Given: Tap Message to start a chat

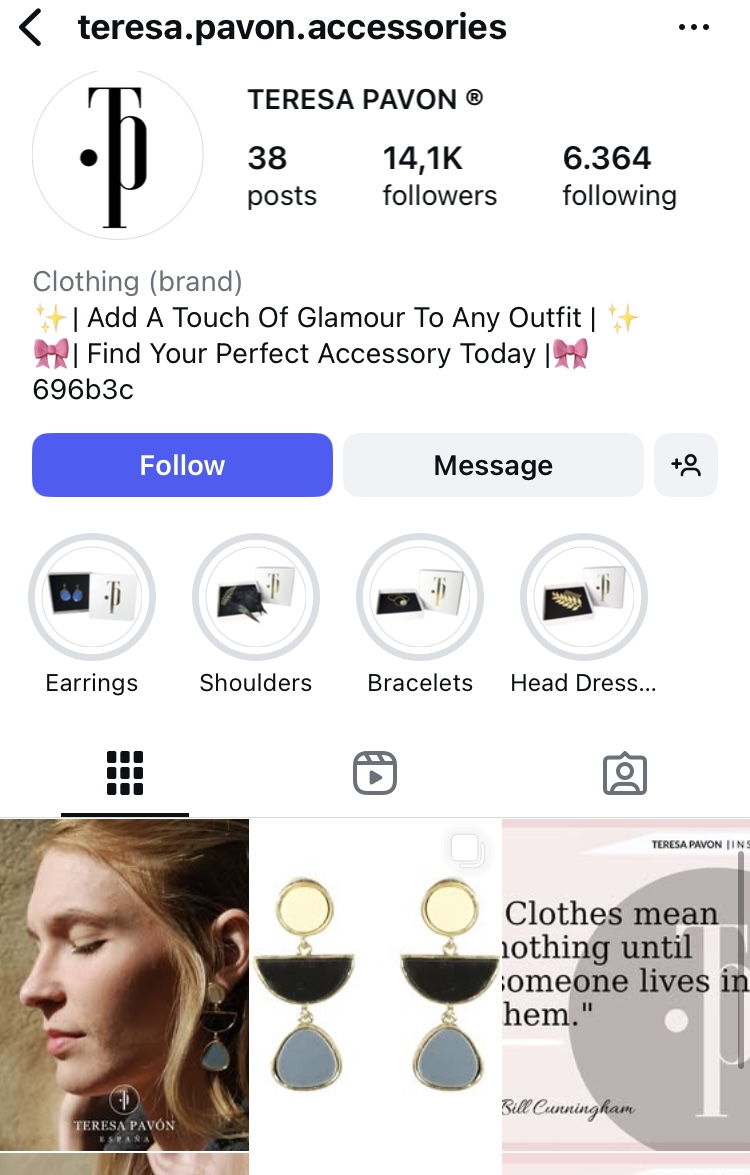Looking at the screenshot, I should [x=492, y=464].
